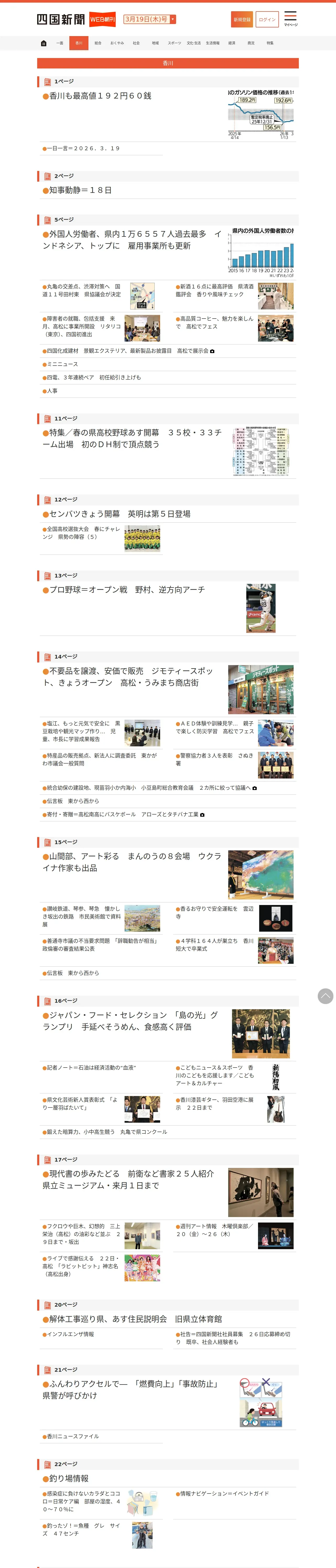The width and height of the screenshot is (336, 1568).
Task: Open article センバツきょう開幕 英明は第5日登場
Action: click(116, 514)
